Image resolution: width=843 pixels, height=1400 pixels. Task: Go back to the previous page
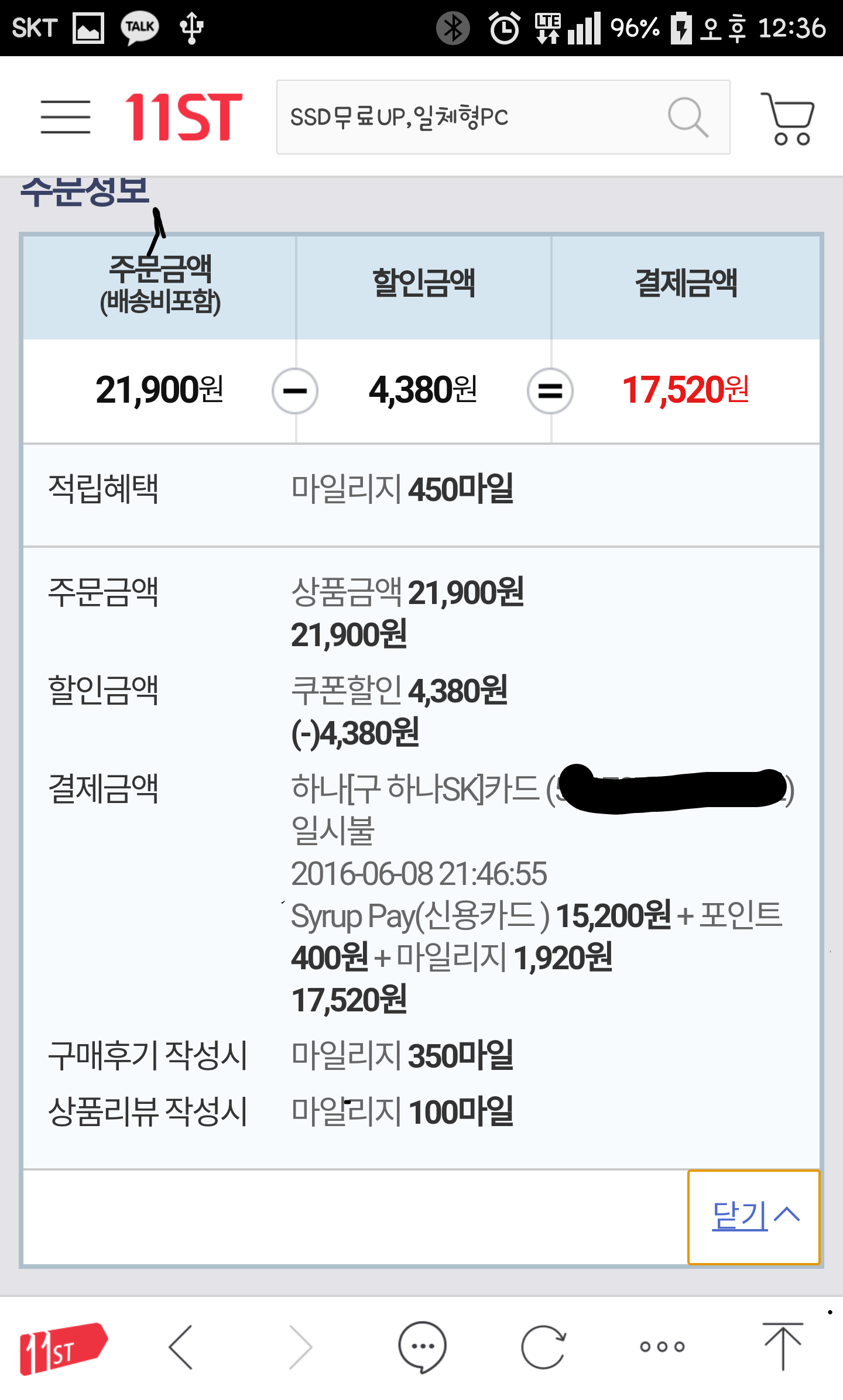point(181,1347)
